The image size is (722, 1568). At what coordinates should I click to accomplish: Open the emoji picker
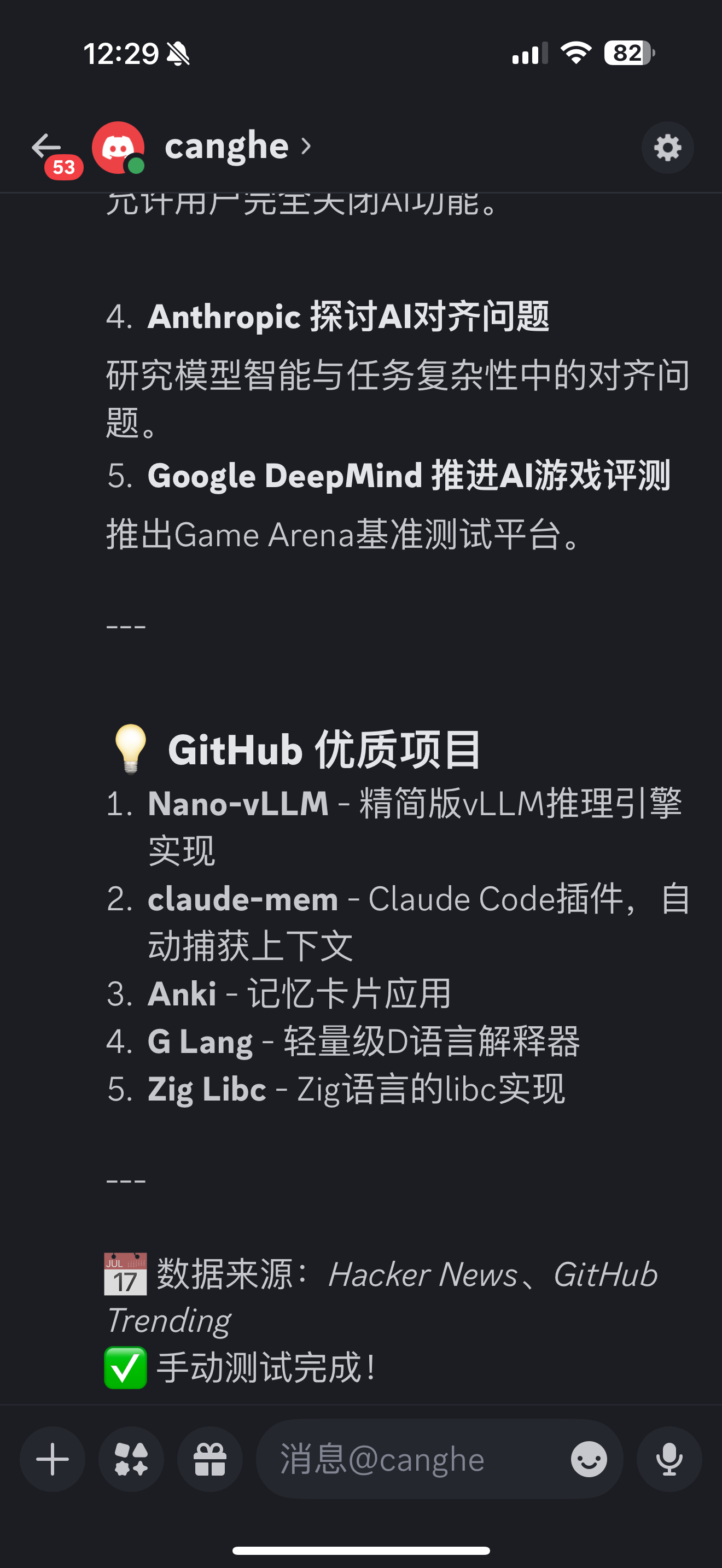589,1459
